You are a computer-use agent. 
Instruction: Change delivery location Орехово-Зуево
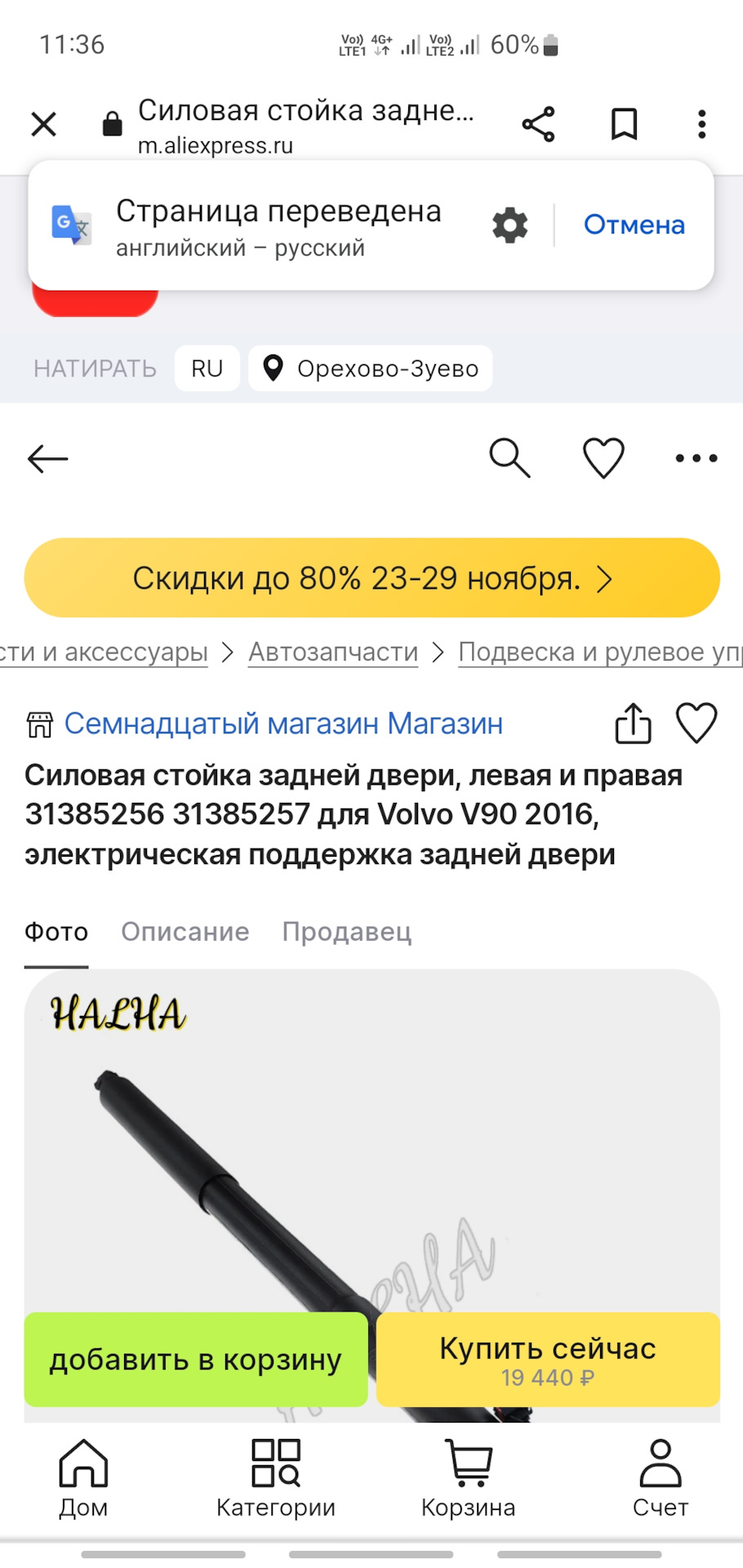(371, 368)
